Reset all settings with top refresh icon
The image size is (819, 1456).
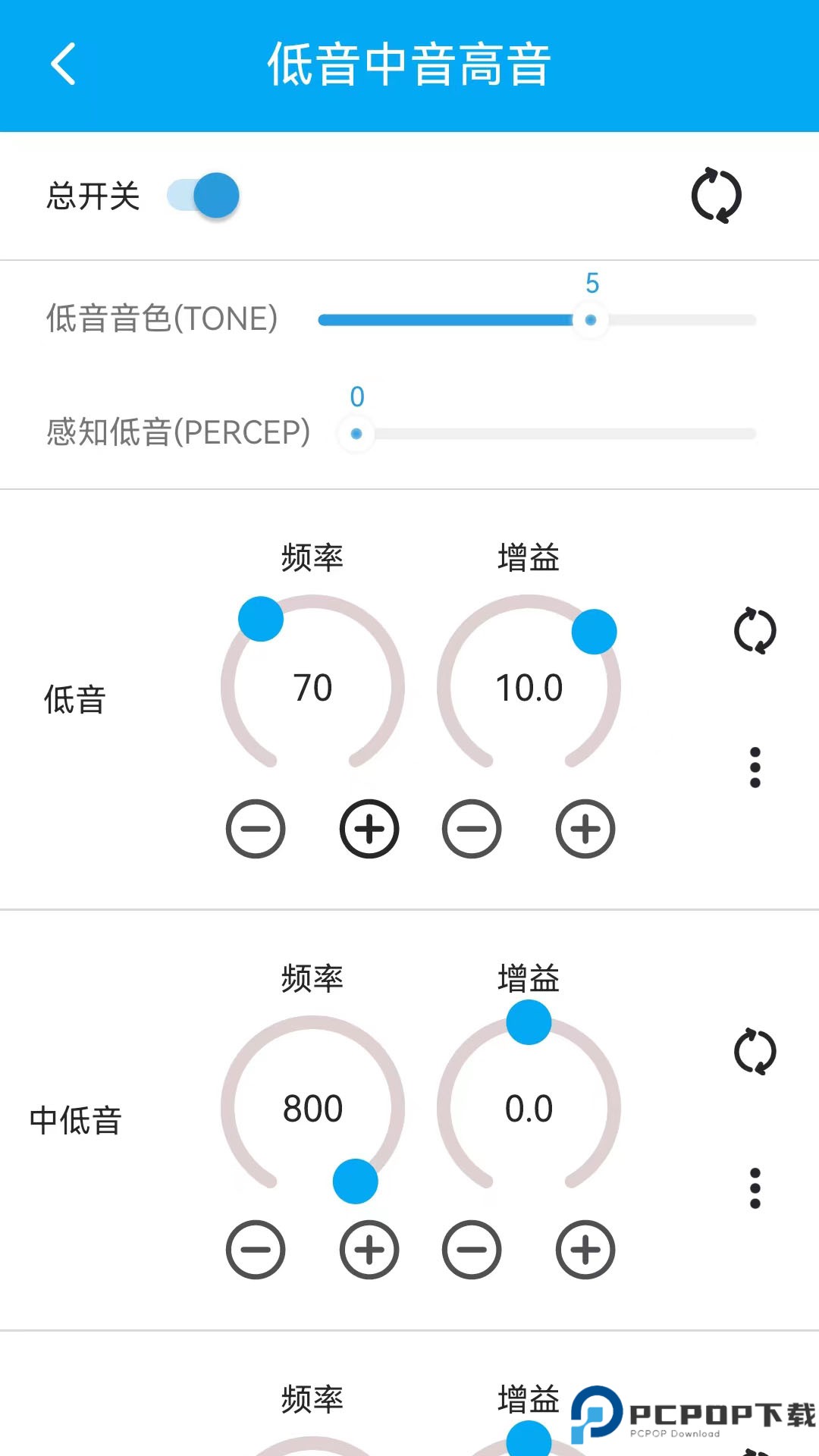coord(718,196)
